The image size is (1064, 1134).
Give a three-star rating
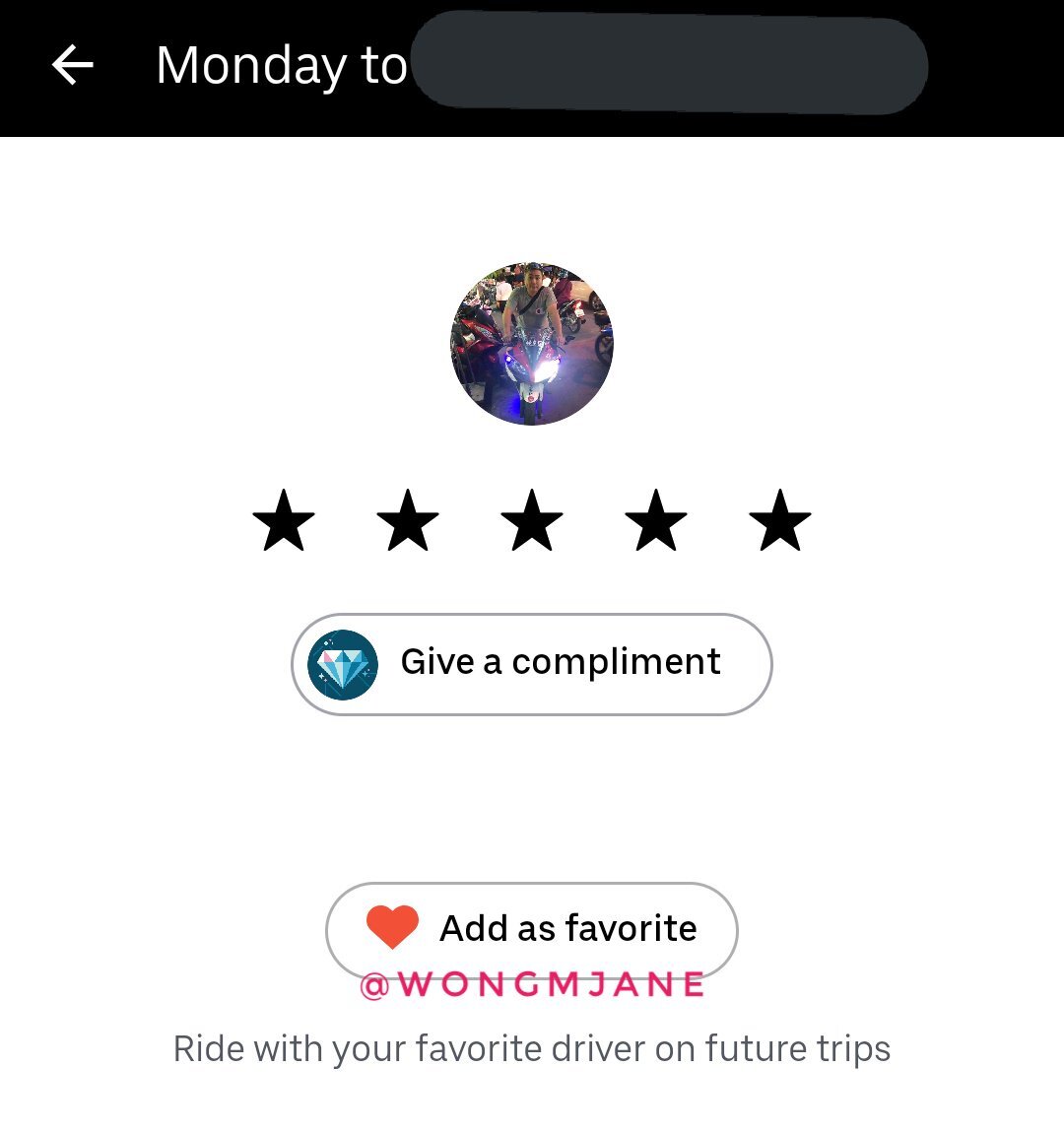click(532, 520)
